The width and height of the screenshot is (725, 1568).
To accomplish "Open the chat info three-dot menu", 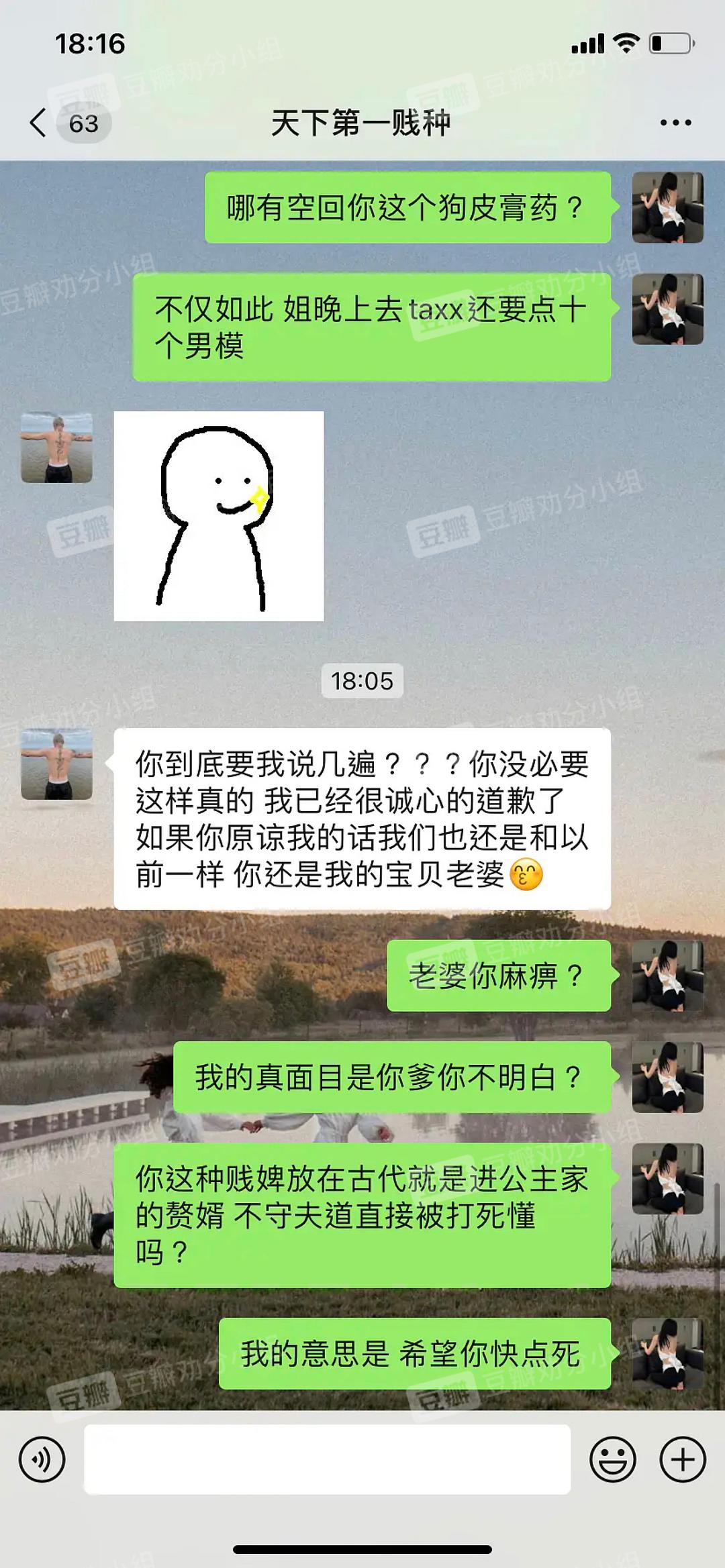I will (675, 123).
